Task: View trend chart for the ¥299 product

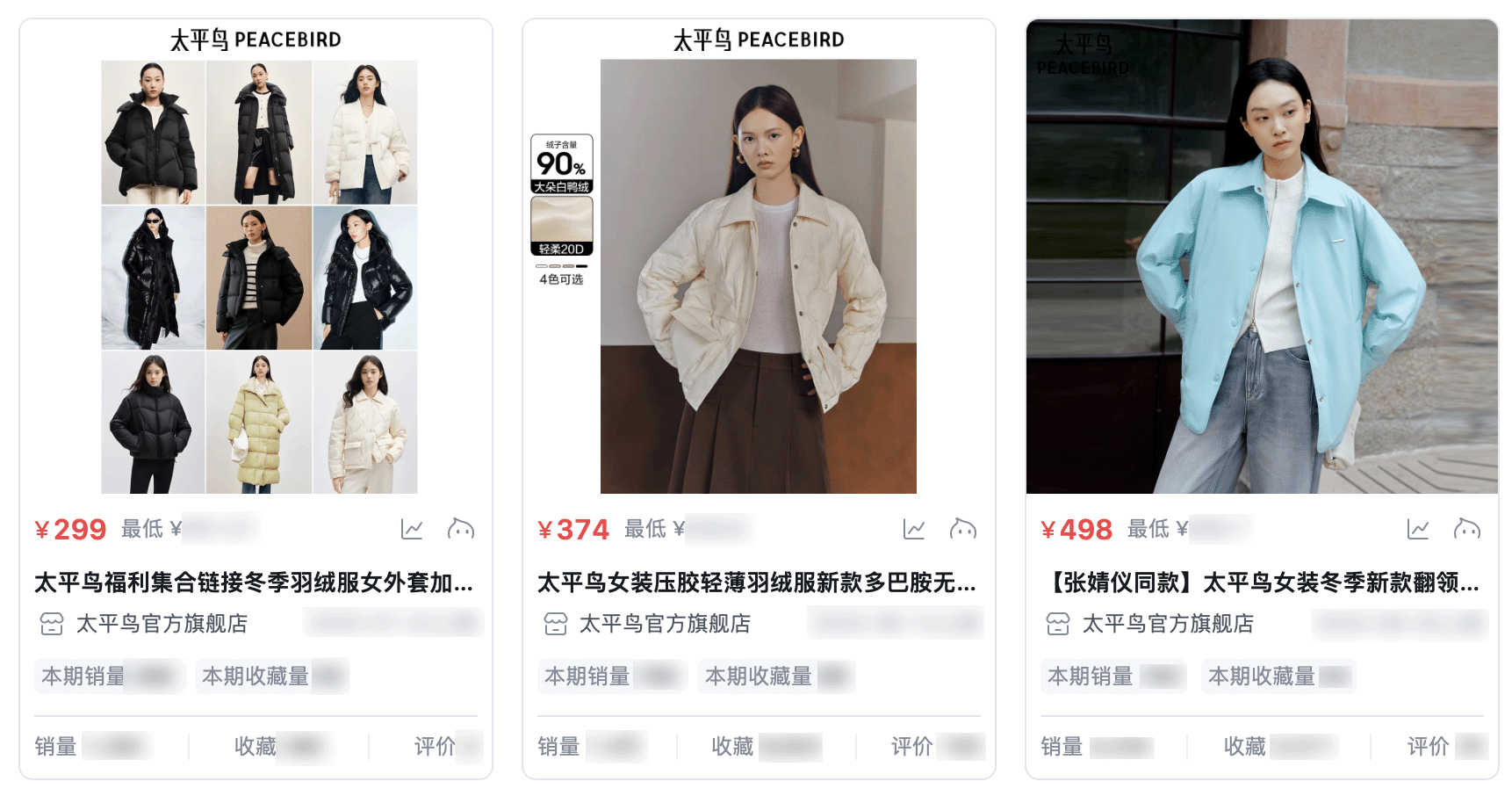Action: 412,529
